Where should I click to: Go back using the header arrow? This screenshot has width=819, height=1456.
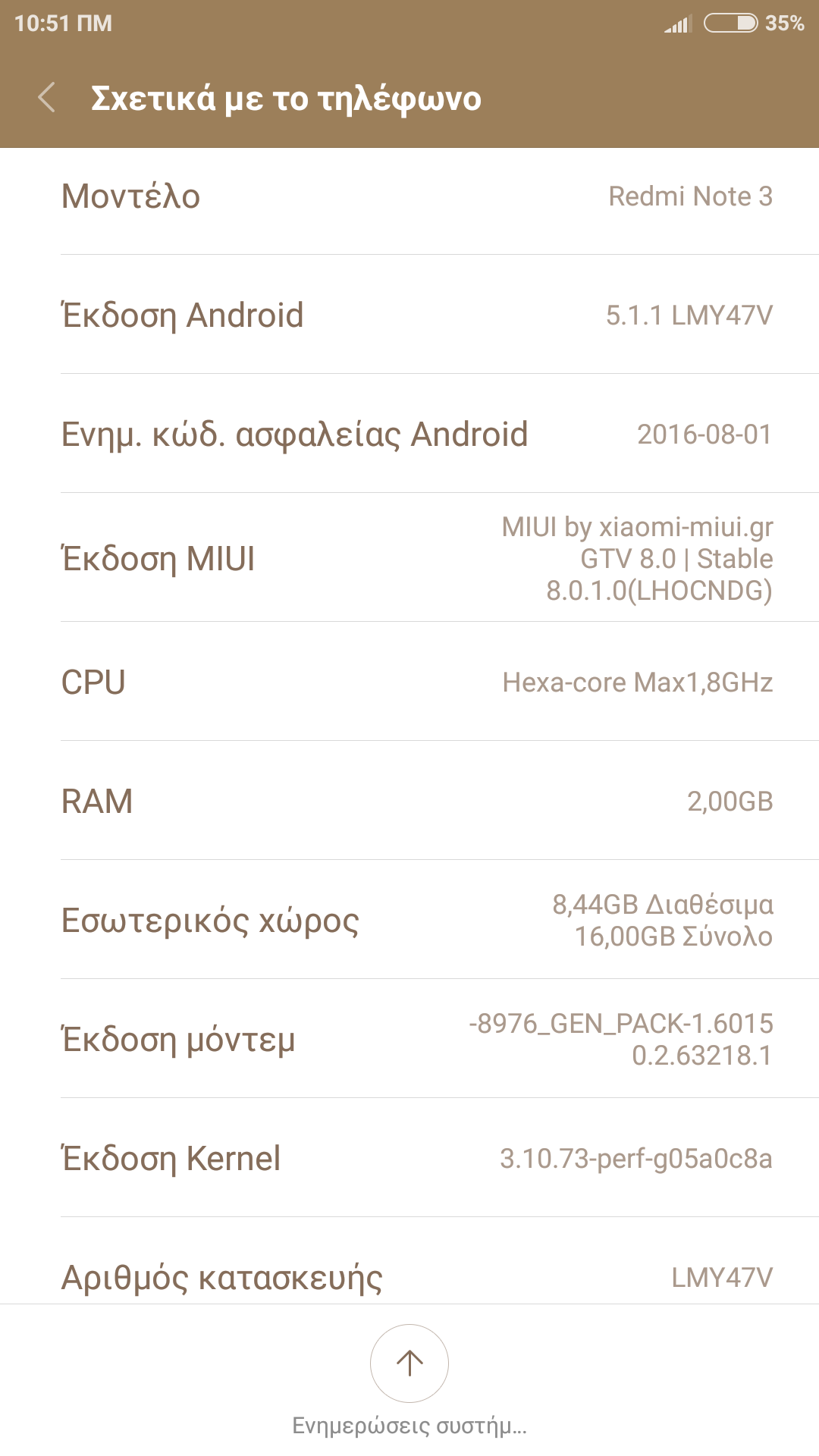(x=47, y=98)
